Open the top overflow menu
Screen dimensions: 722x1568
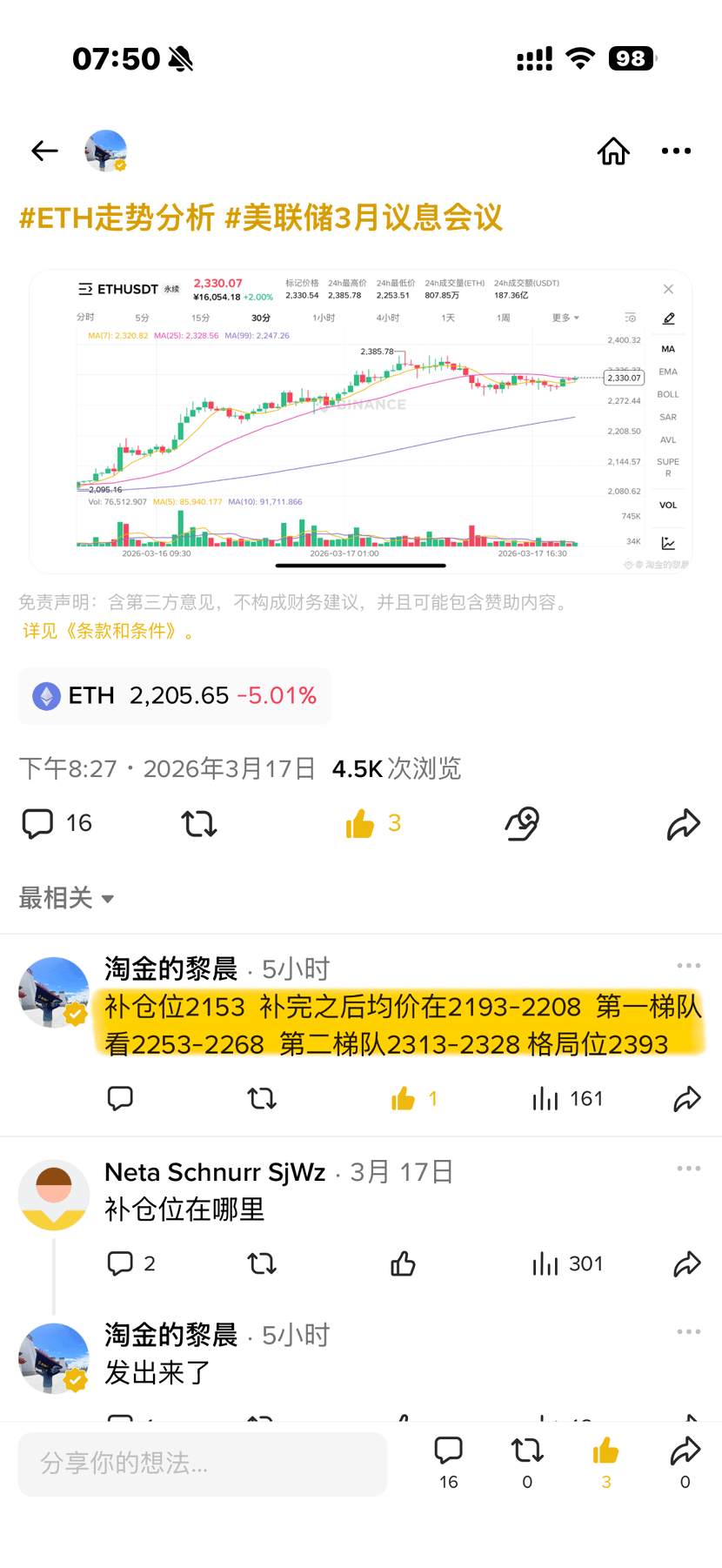click(676, 151)
